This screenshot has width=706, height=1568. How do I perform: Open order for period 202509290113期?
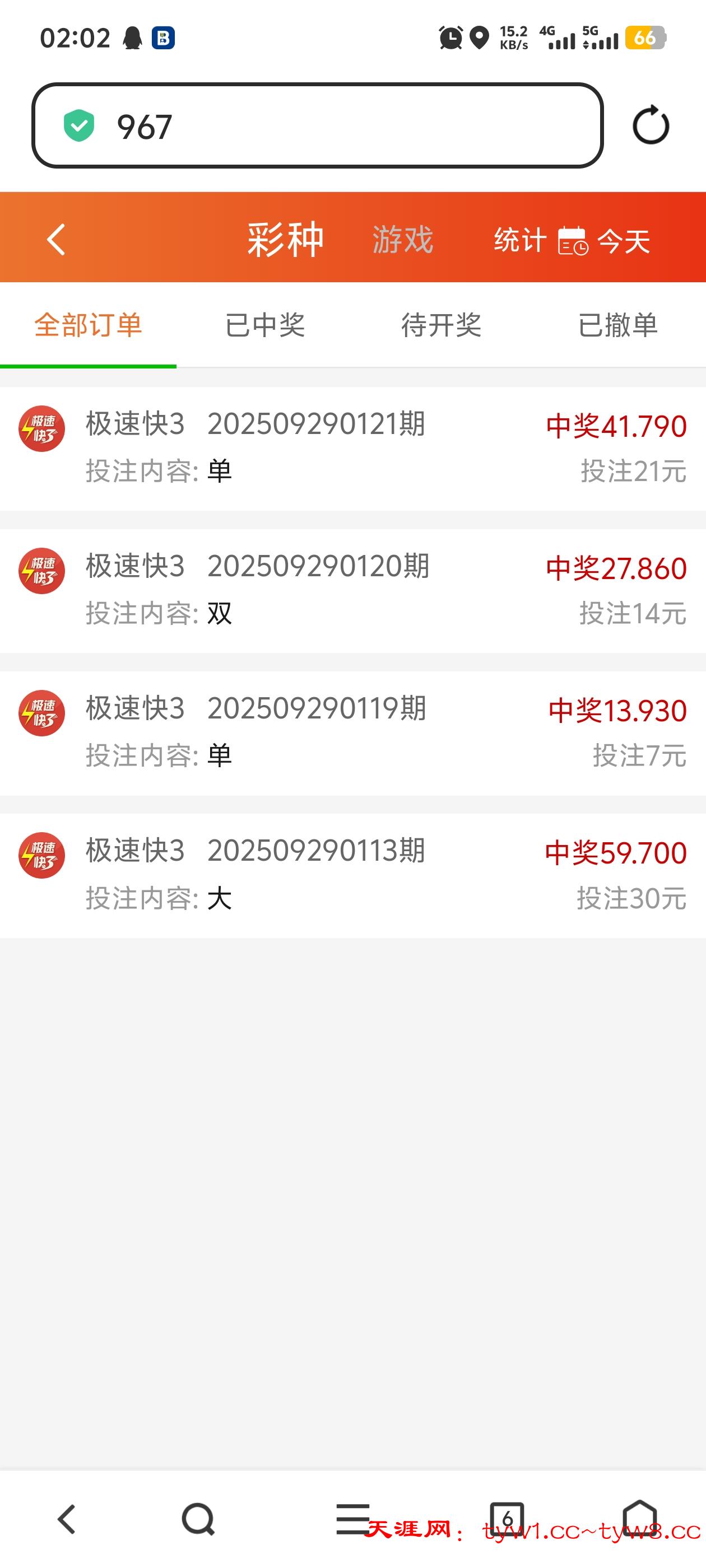tap(352, 875)
